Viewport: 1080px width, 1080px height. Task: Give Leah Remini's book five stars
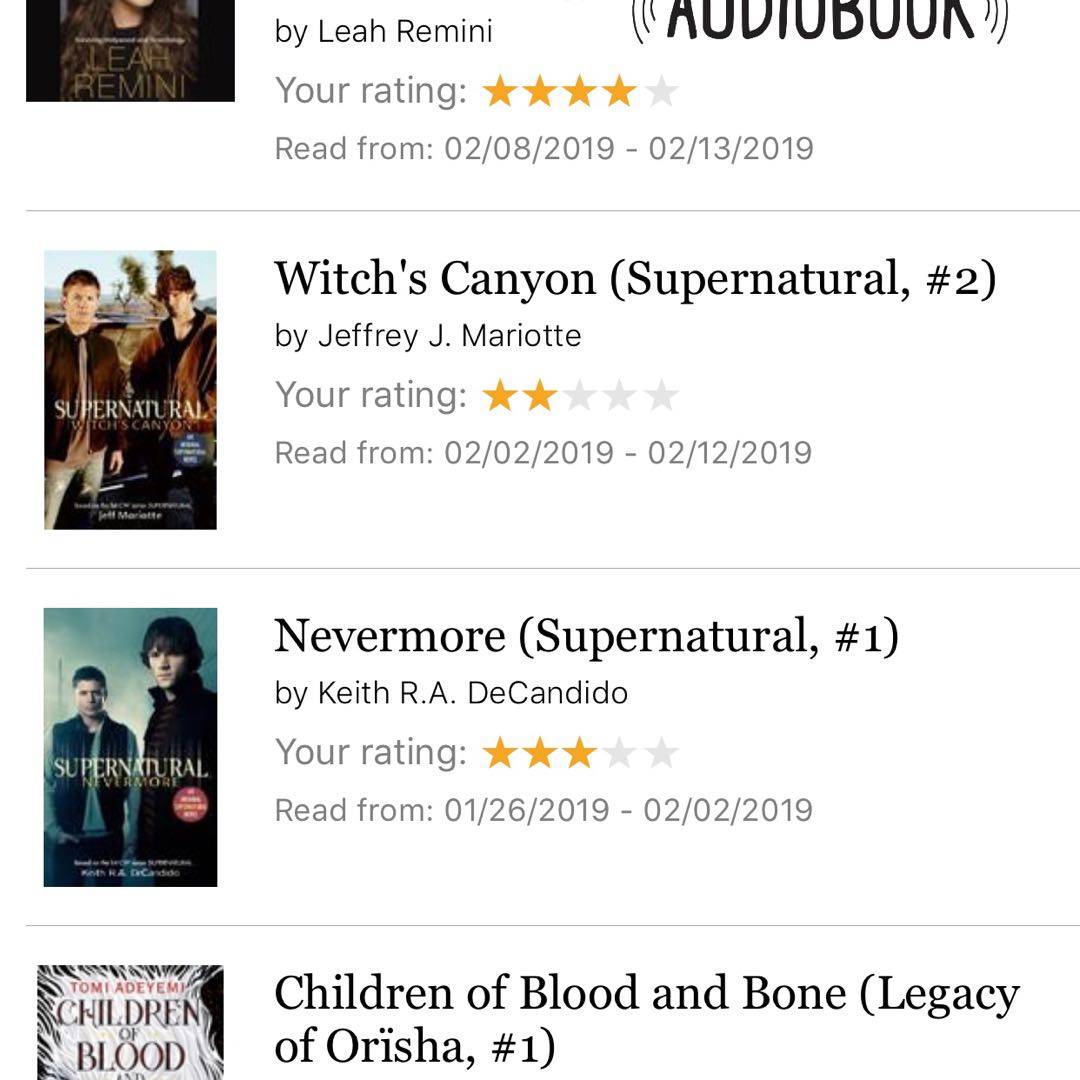pos(661,93)
